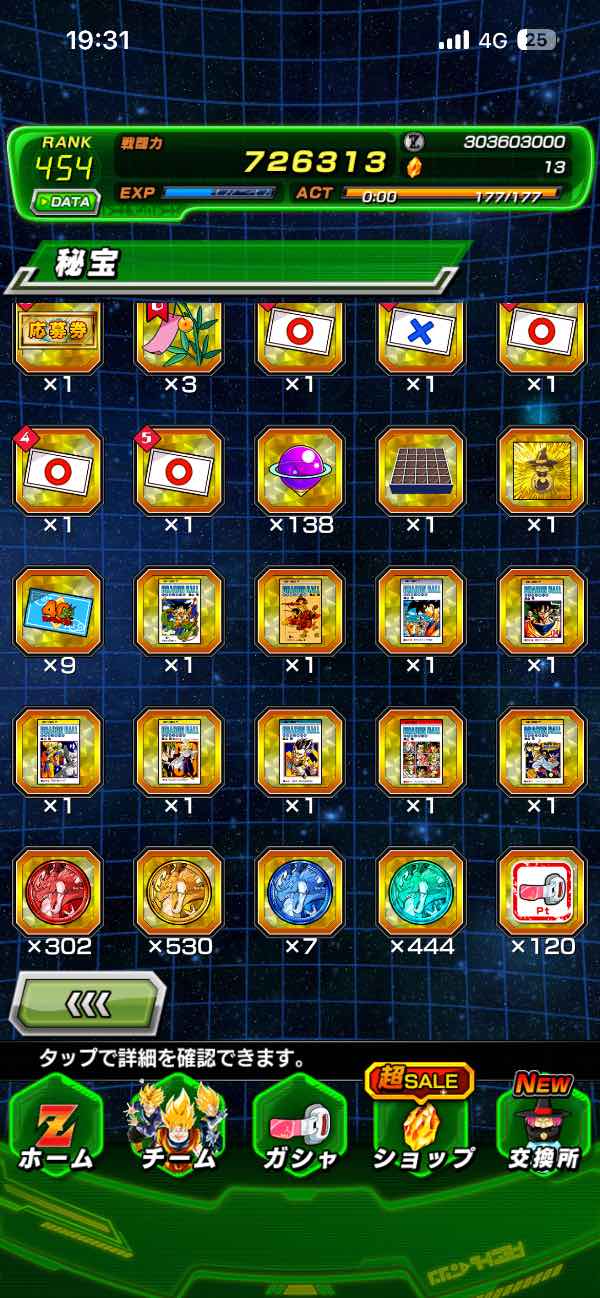Open the blue X card item

coord(421,335)
